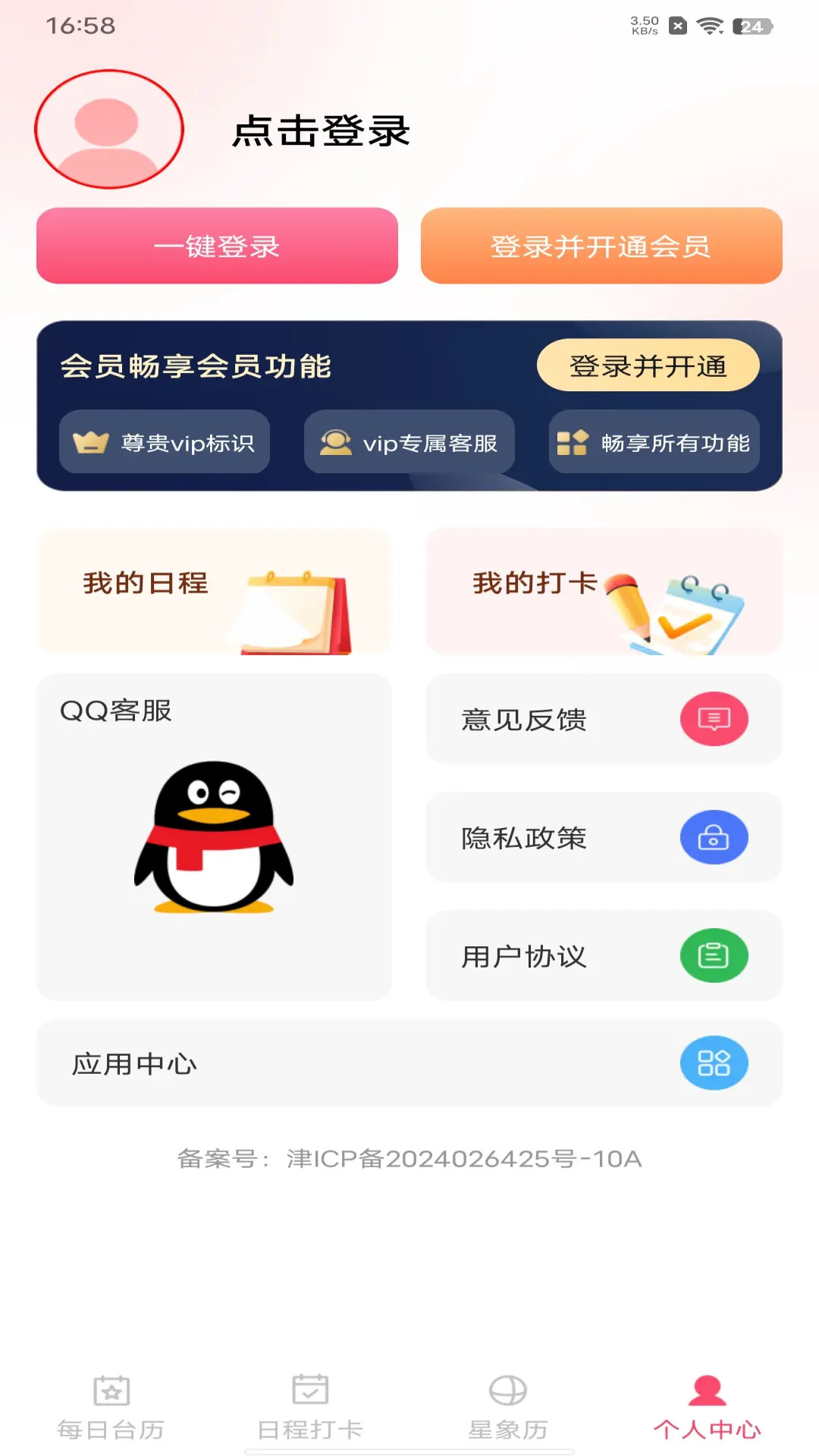Open the 我的打卡 card
Image resolution: width=819 pixels, height=1456 pixels.
point(603,591)
